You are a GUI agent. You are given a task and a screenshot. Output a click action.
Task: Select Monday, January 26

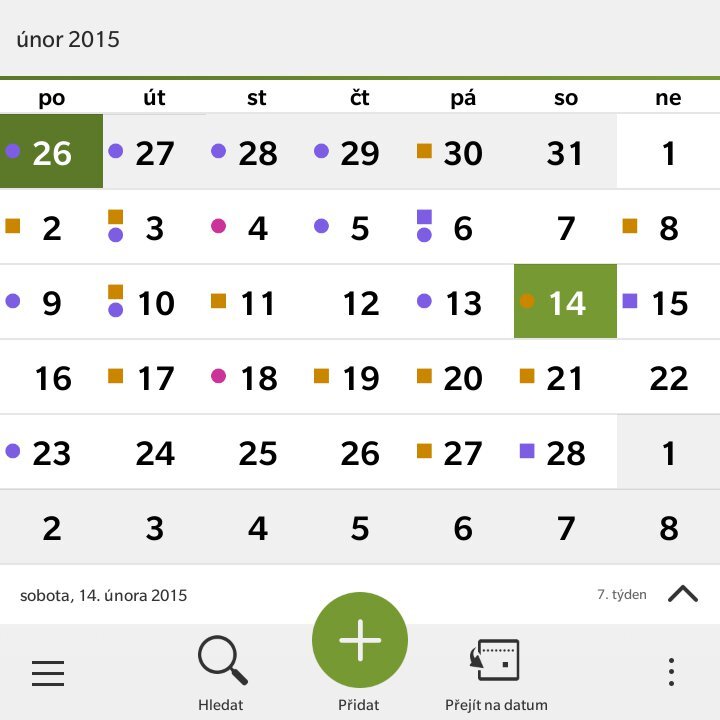tap(51, 152)
